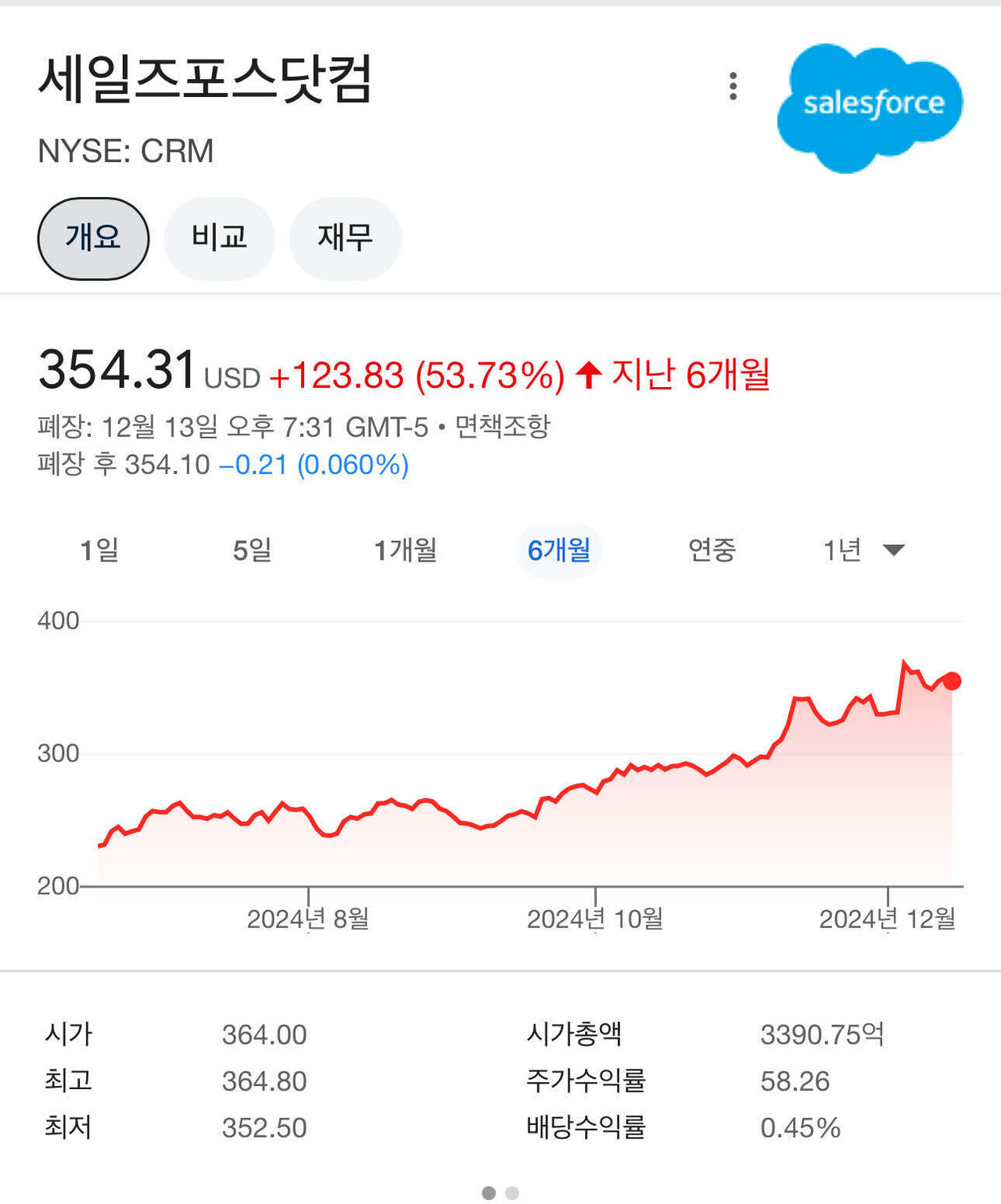Select the 1개월 chart period
The width and height of the screenshot is (1001, 1204).
(407, 550)
